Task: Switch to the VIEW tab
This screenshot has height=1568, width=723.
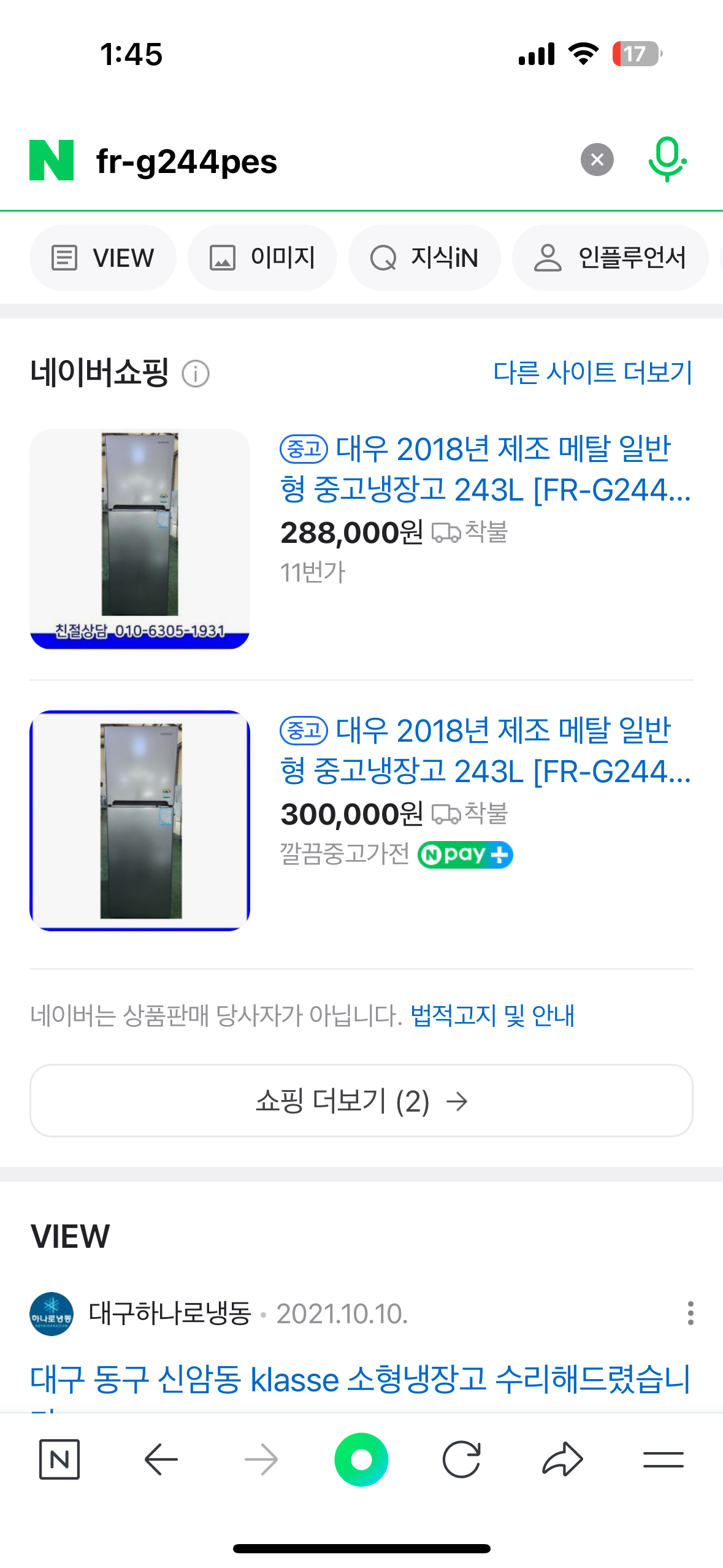Action: pos(103,258)
